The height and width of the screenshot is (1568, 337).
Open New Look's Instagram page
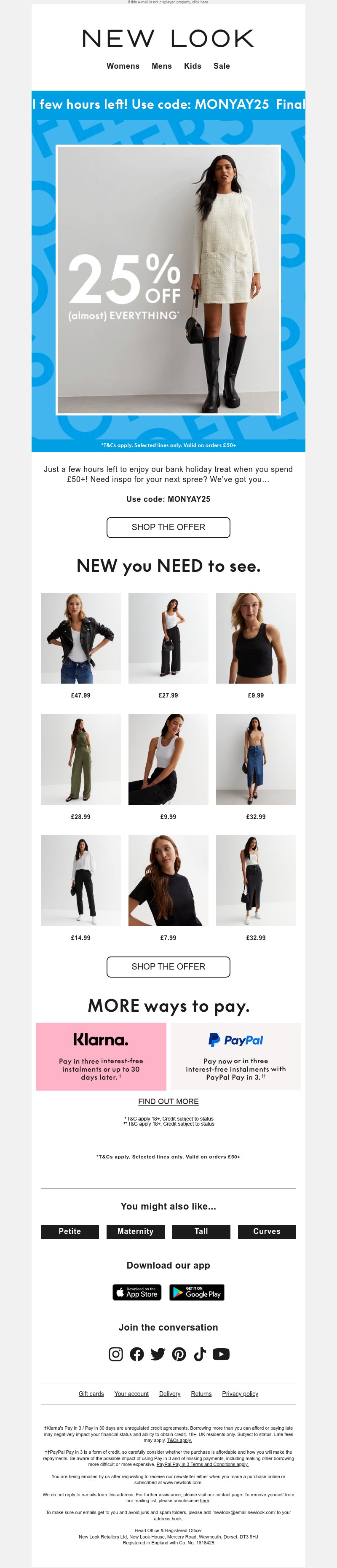(115, 1354)
